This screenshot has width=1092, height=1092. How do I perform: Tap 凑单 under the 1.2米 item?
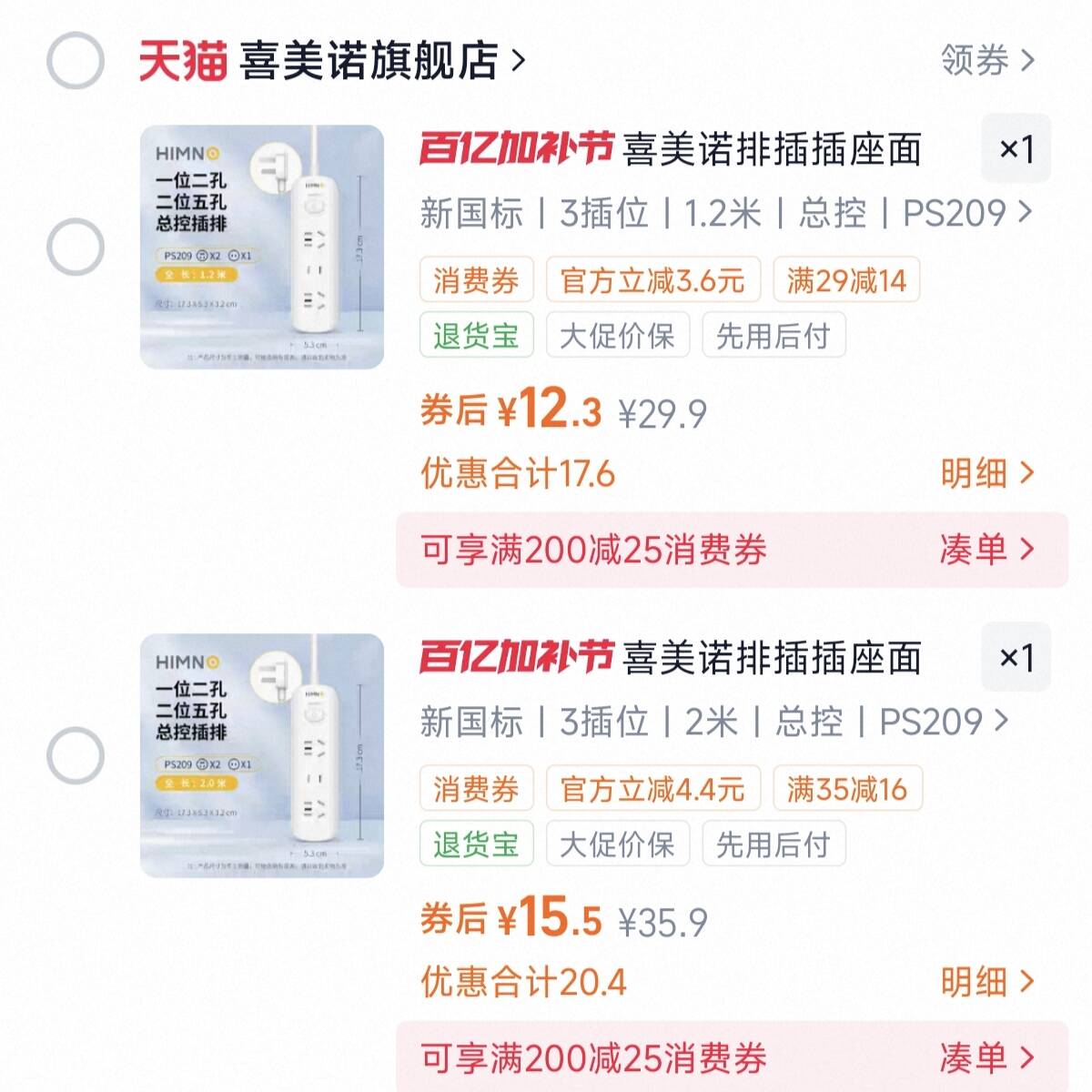(987, 550)
